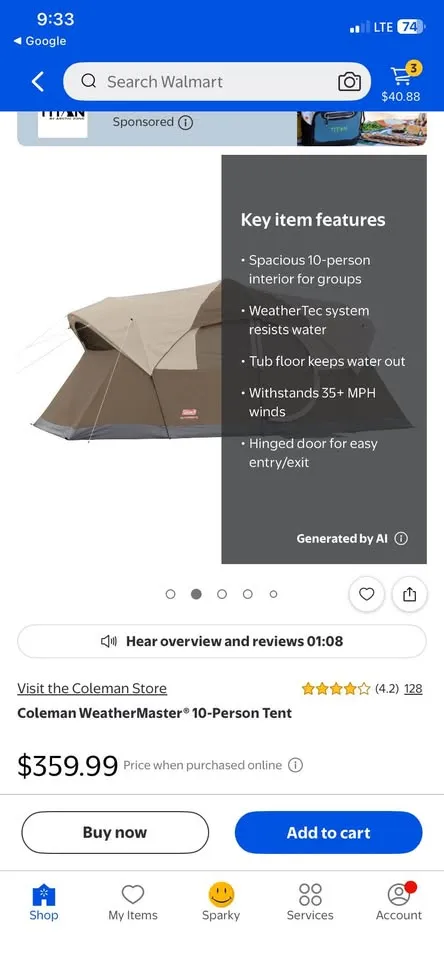
Task: Open the 128 reviews link
Action: coord(413,689)
